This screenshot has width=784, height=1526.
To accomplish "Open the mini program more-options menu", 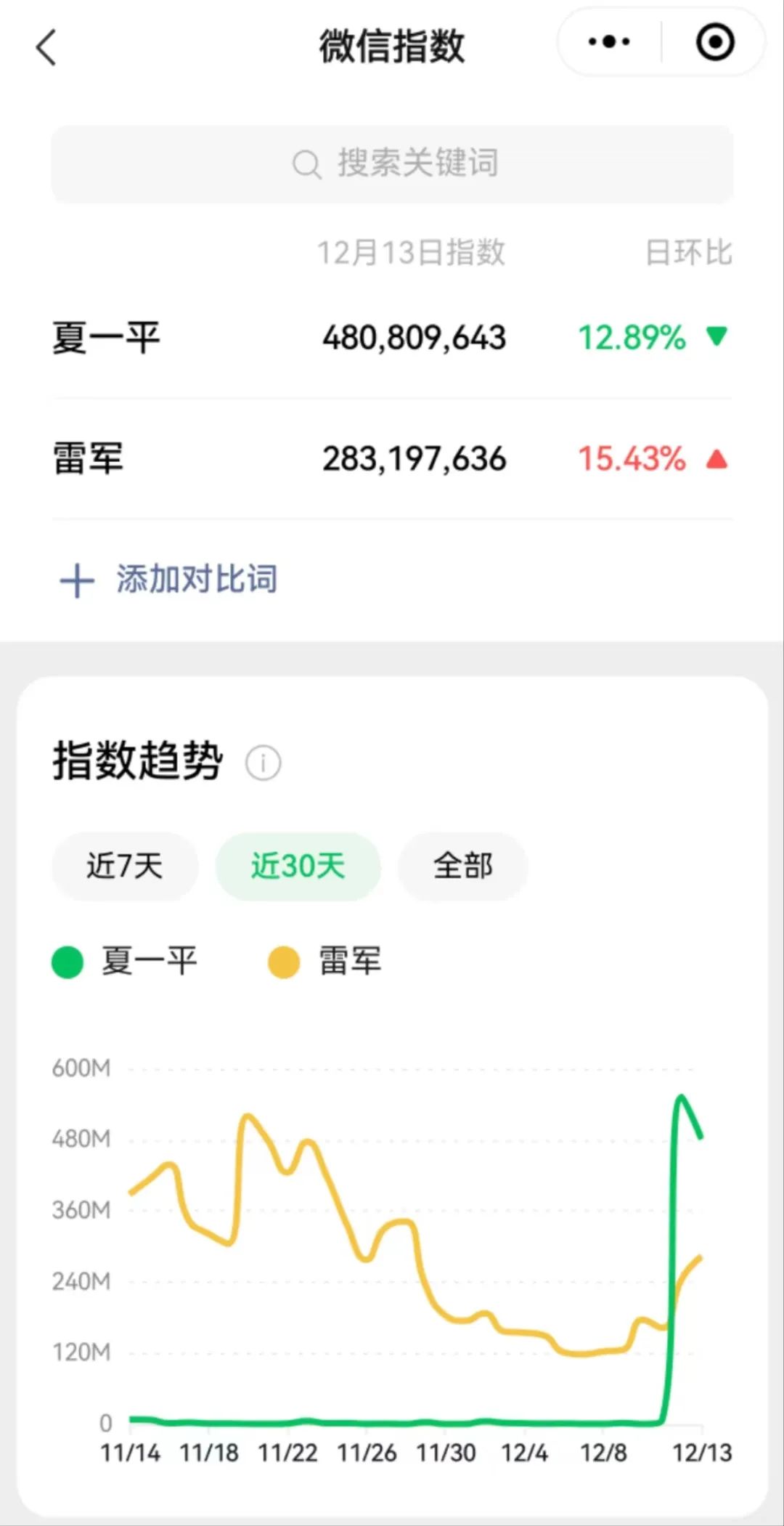I will click(609, 42).
